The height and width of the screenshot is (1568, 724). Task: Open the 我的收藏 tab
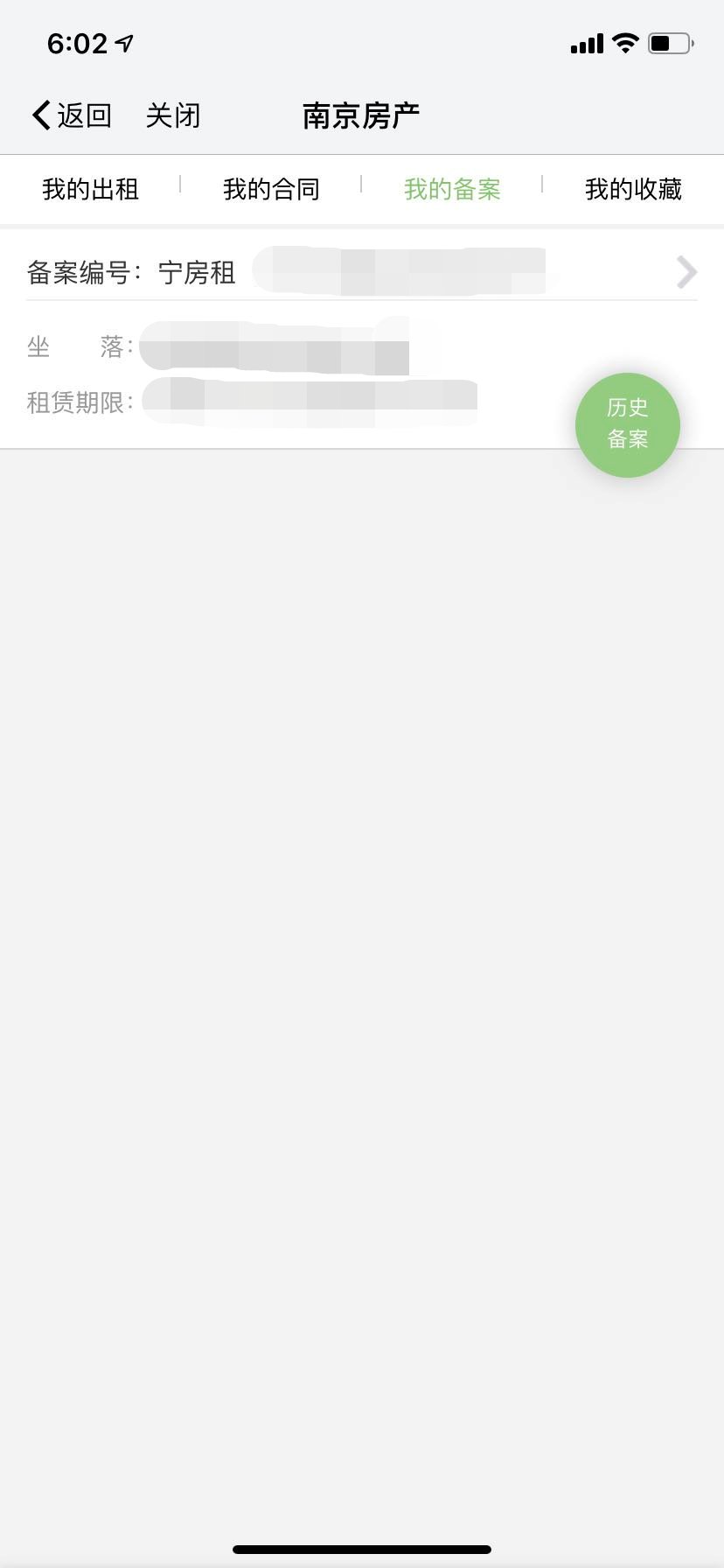pos(633,189)
